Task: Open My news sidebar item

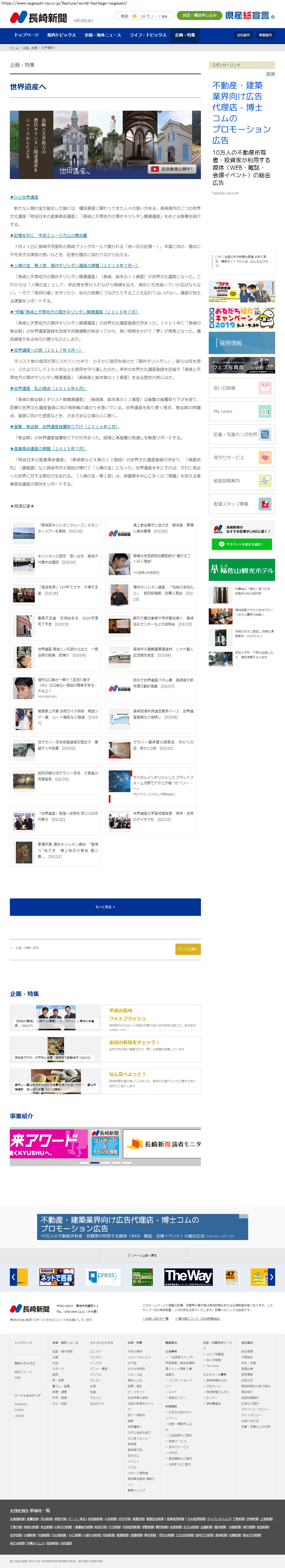Action: tap(242, 411)
